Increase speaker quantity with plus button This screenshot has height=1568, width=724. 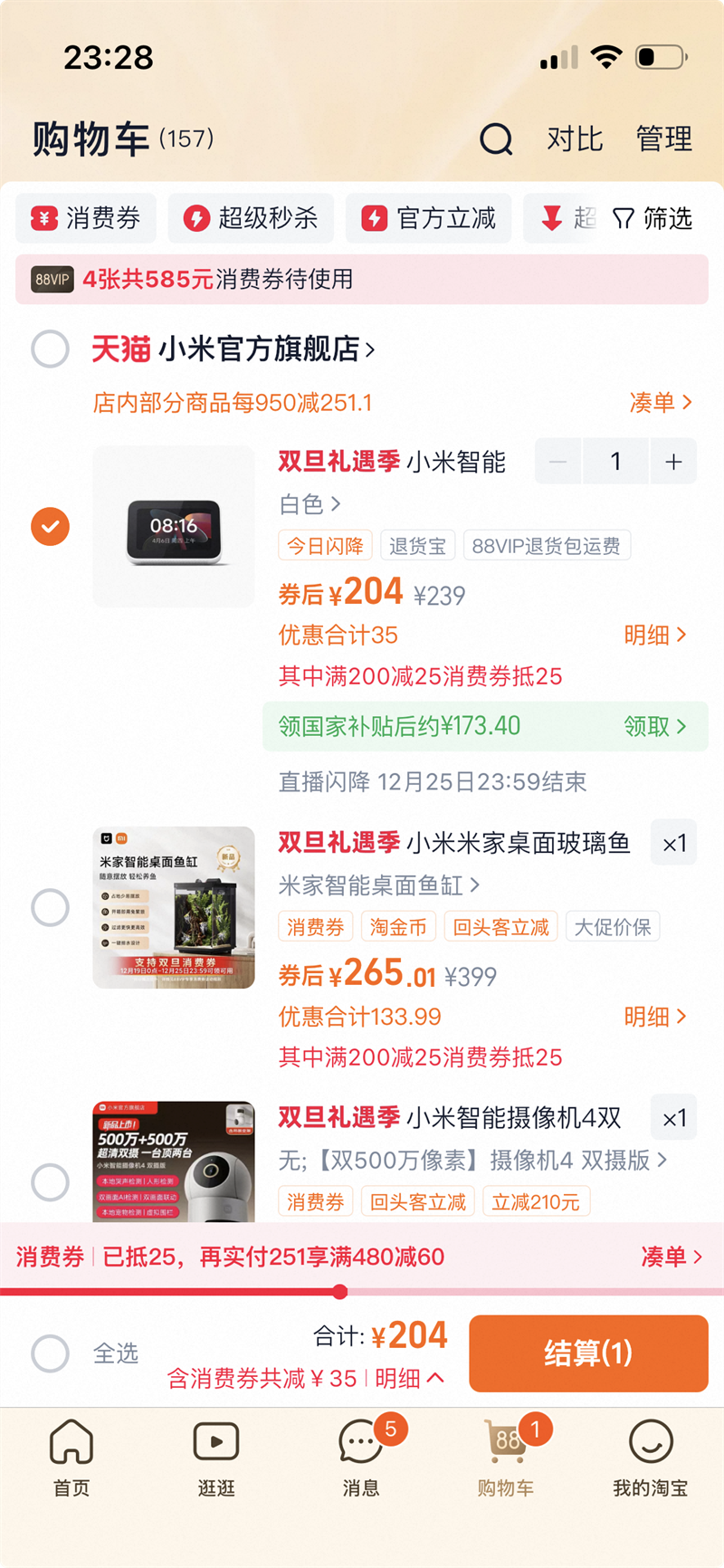click(673, 461)
